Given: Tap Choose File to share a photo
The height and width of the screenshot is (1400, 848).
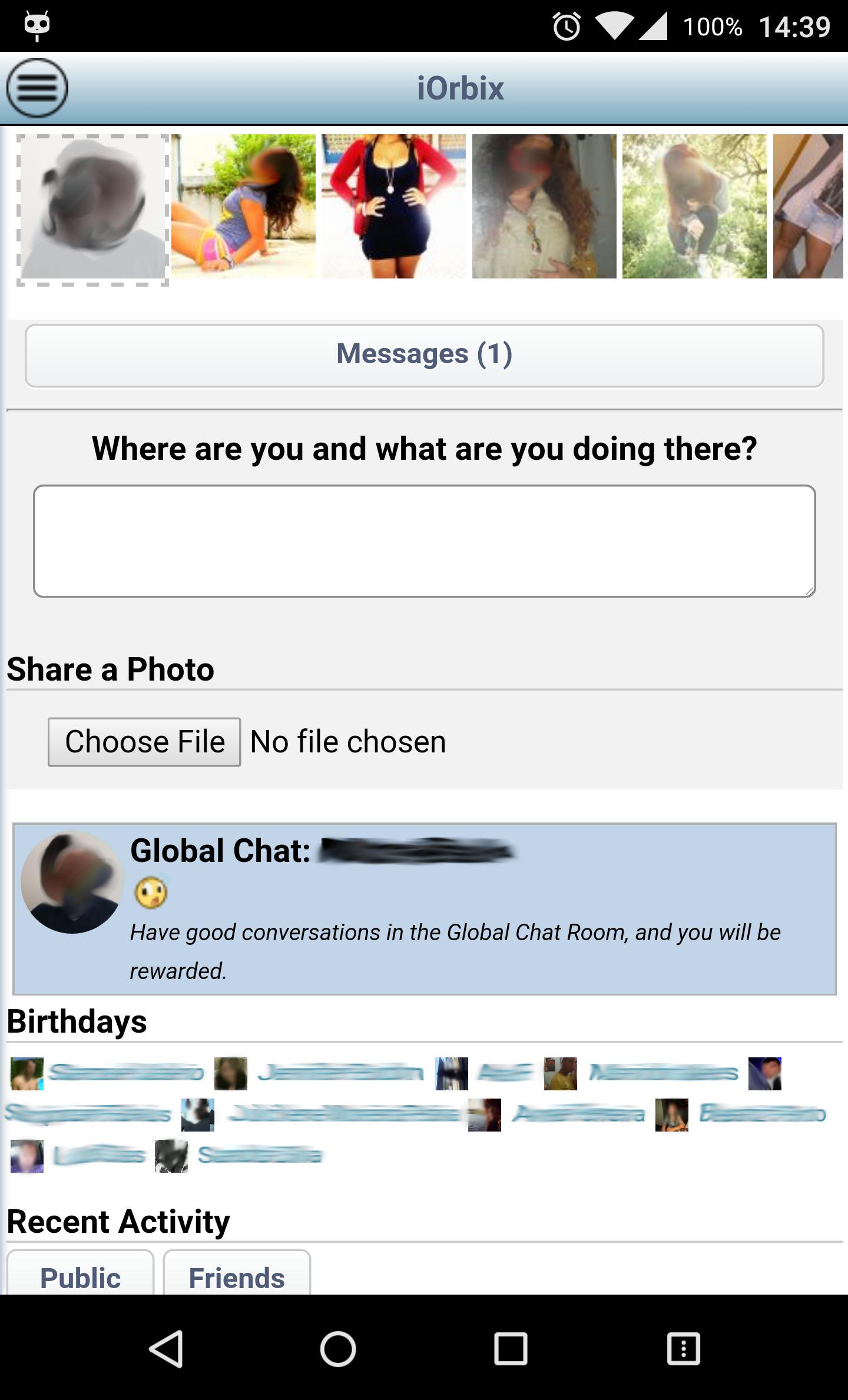Looking at the screenshot, I should 144,742.
